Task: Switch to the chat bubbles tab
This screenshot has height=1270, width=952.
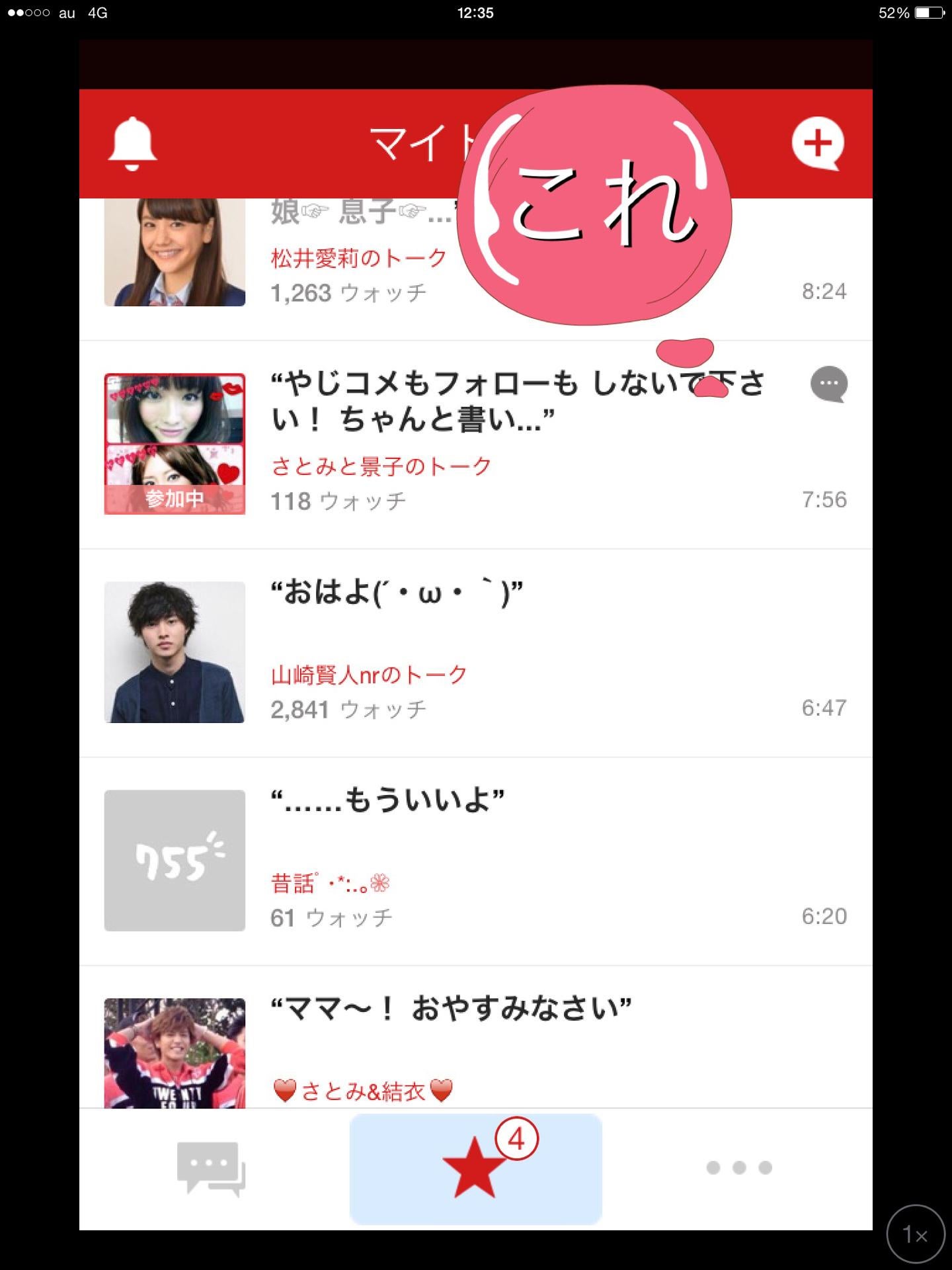Action: click(211, 1169)
